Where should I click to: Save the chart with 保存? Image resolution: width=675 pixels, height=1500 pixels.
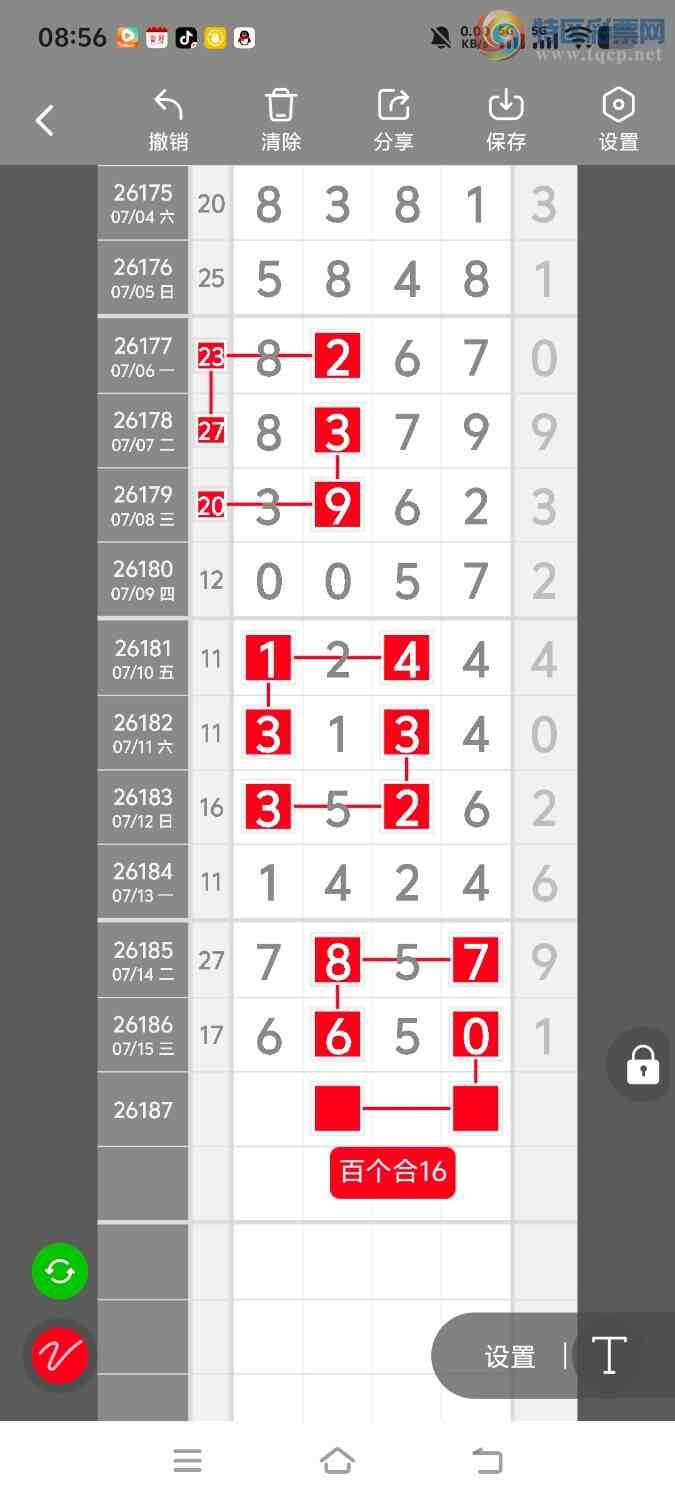point(506,121)
